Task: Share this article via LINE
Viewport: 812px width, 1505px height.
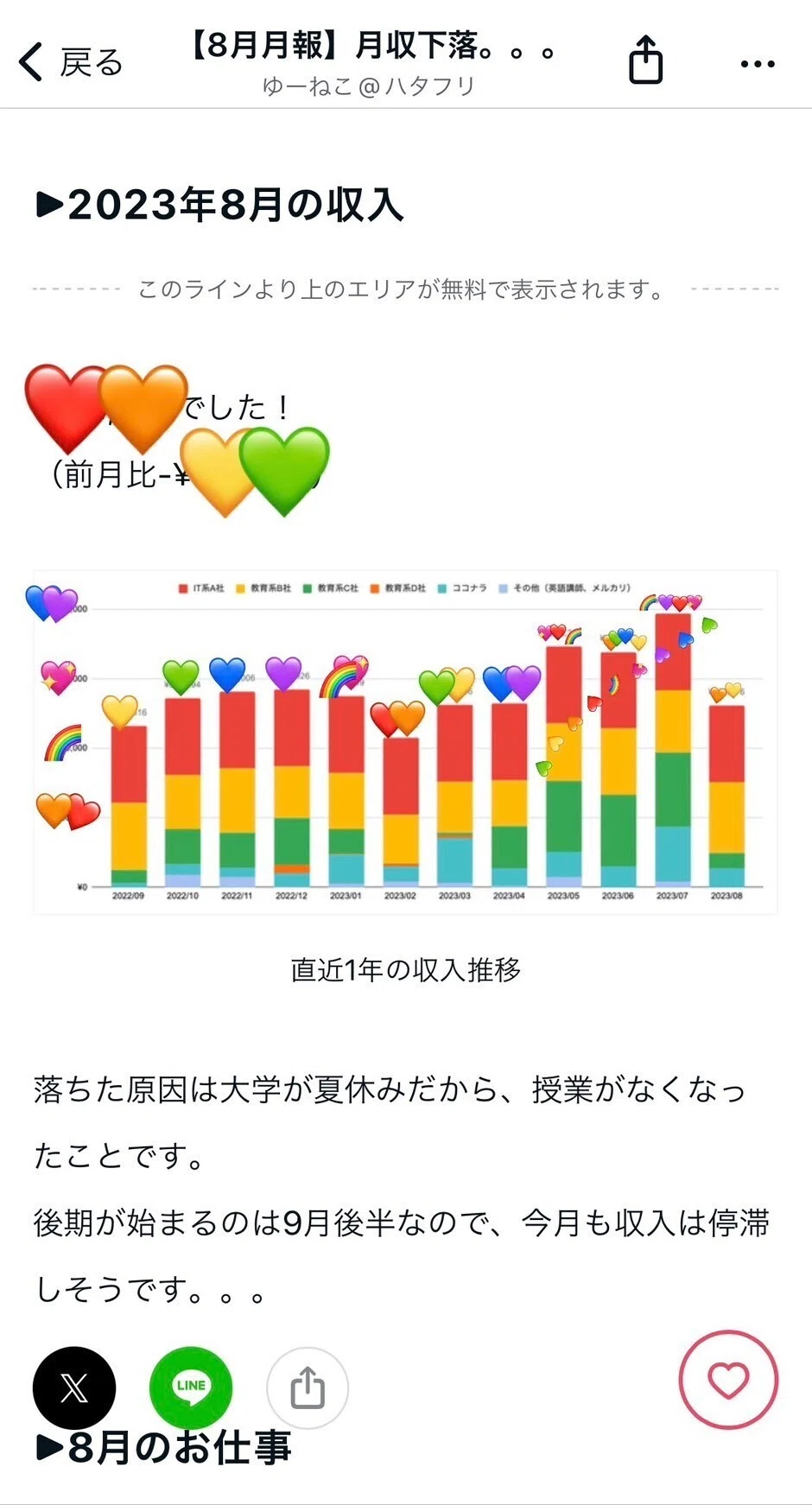Action: [x=191, y=1388]
